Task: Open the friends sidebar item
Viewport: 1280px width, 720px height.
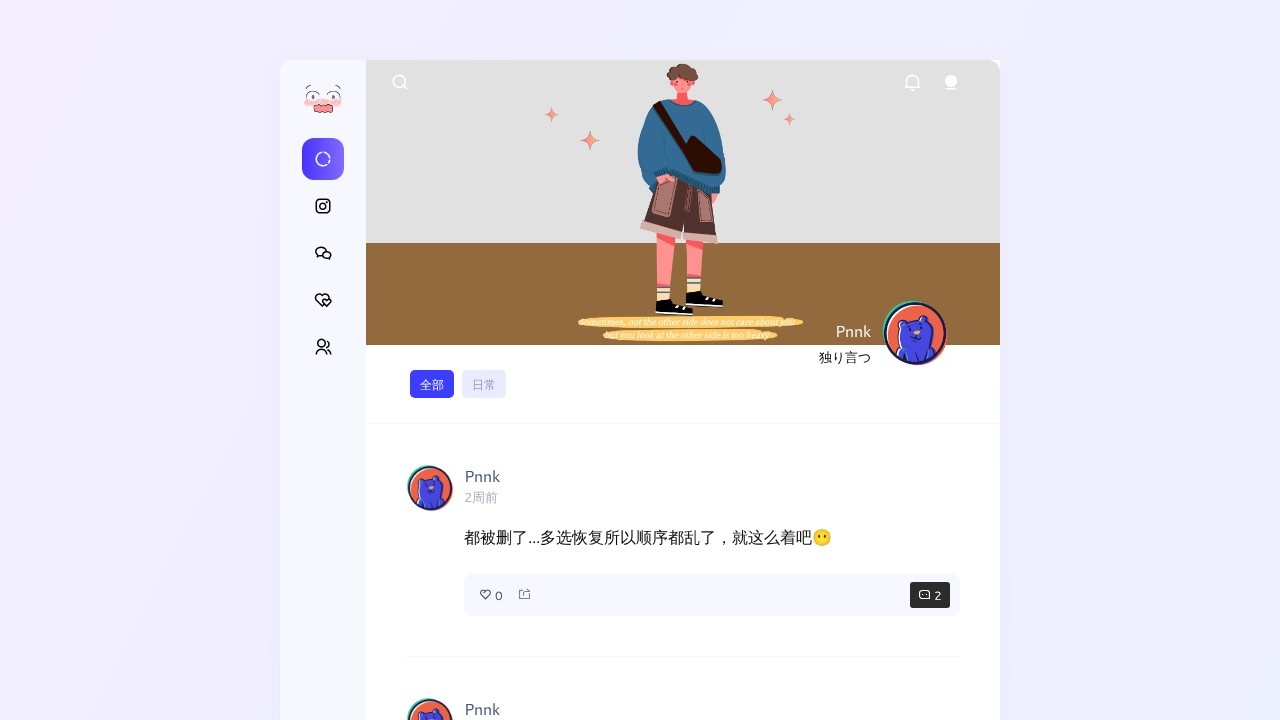Action: [323, 347]
